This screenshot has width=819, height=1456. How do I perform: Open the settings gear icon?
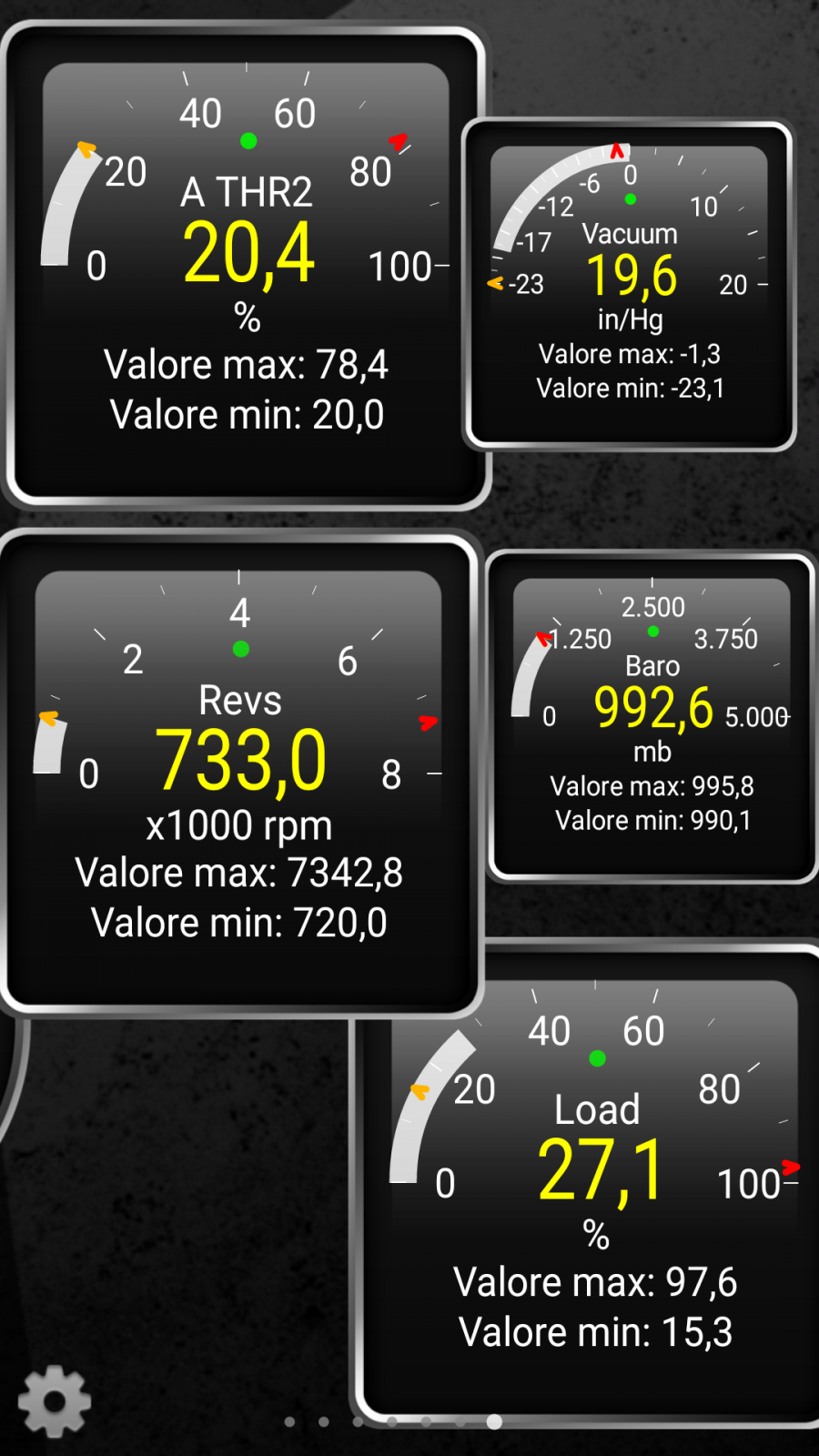[x=55, y=1401]
